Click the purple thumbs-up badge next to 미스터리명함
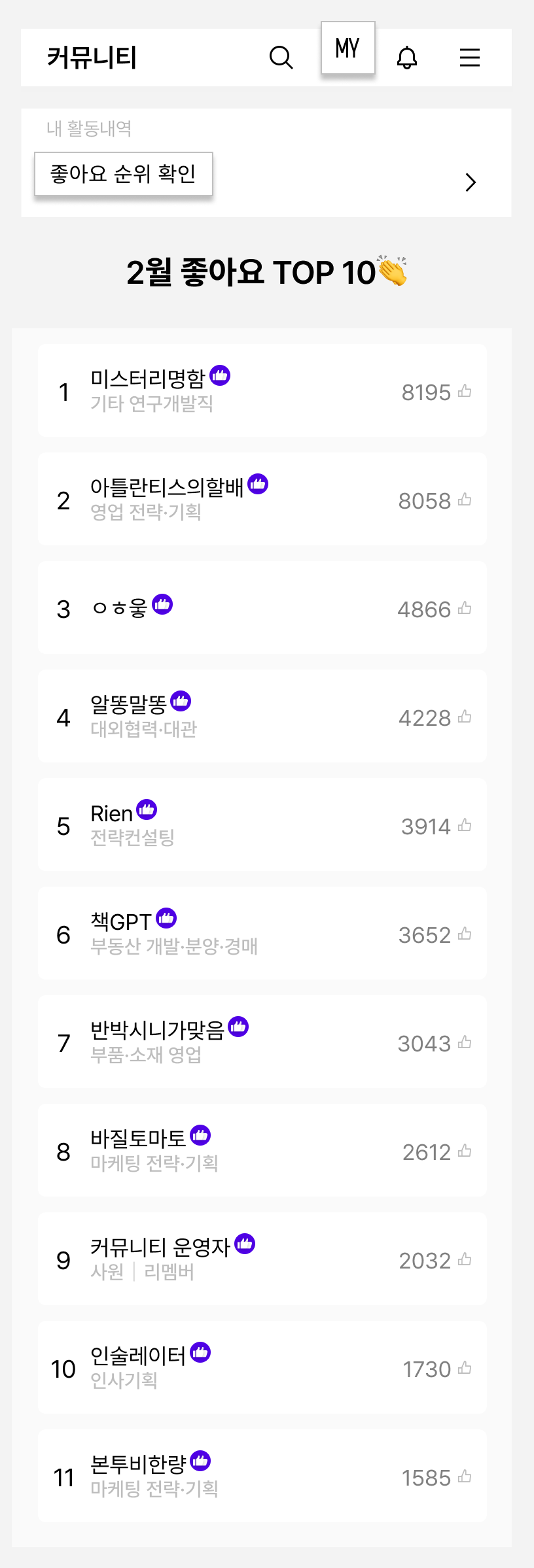534x1568 pixels. (x=221, y=375)
